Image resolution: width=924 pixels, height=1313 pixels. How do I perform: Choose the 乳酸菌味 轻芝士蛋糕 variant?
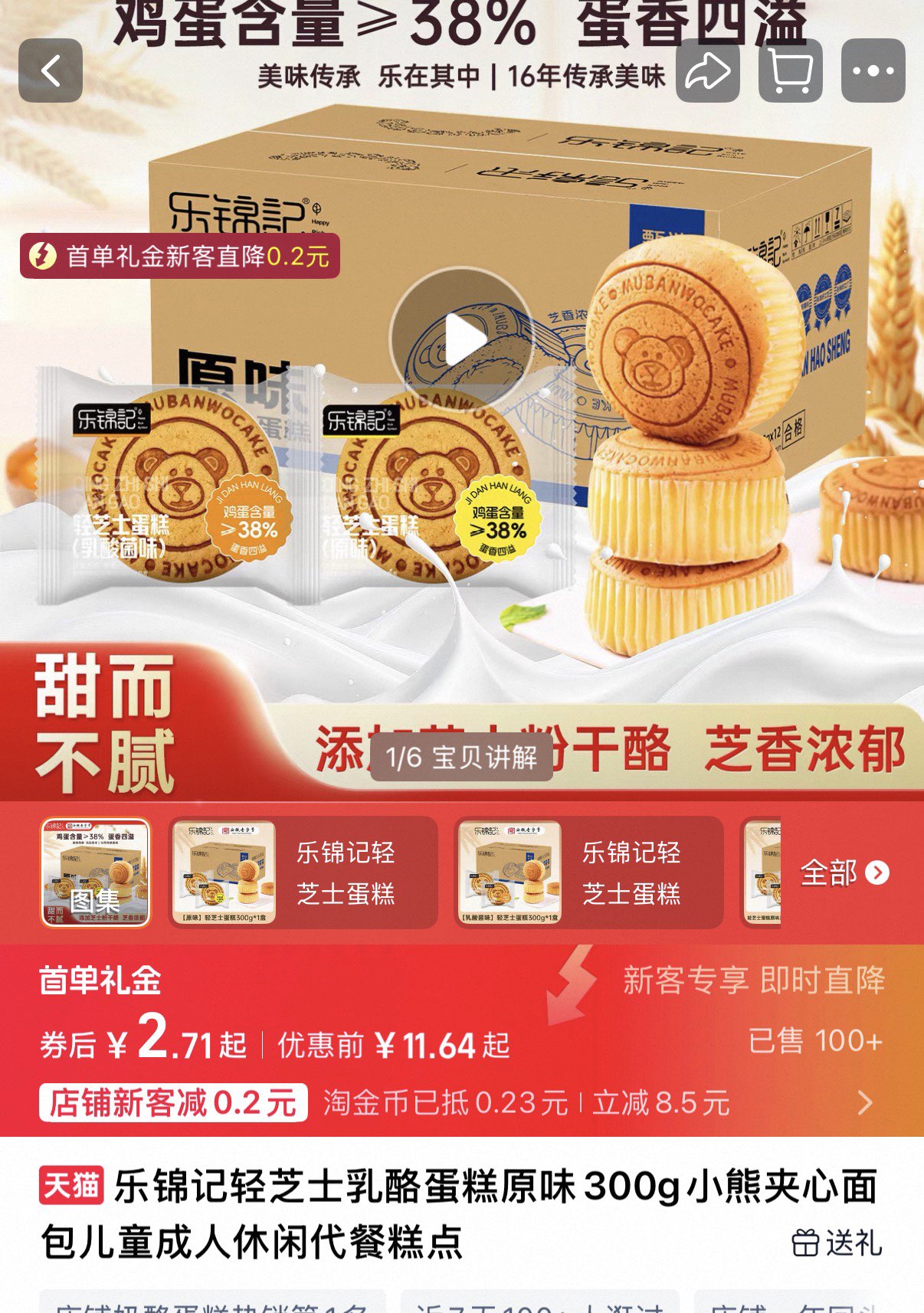(x=588, y=872)
